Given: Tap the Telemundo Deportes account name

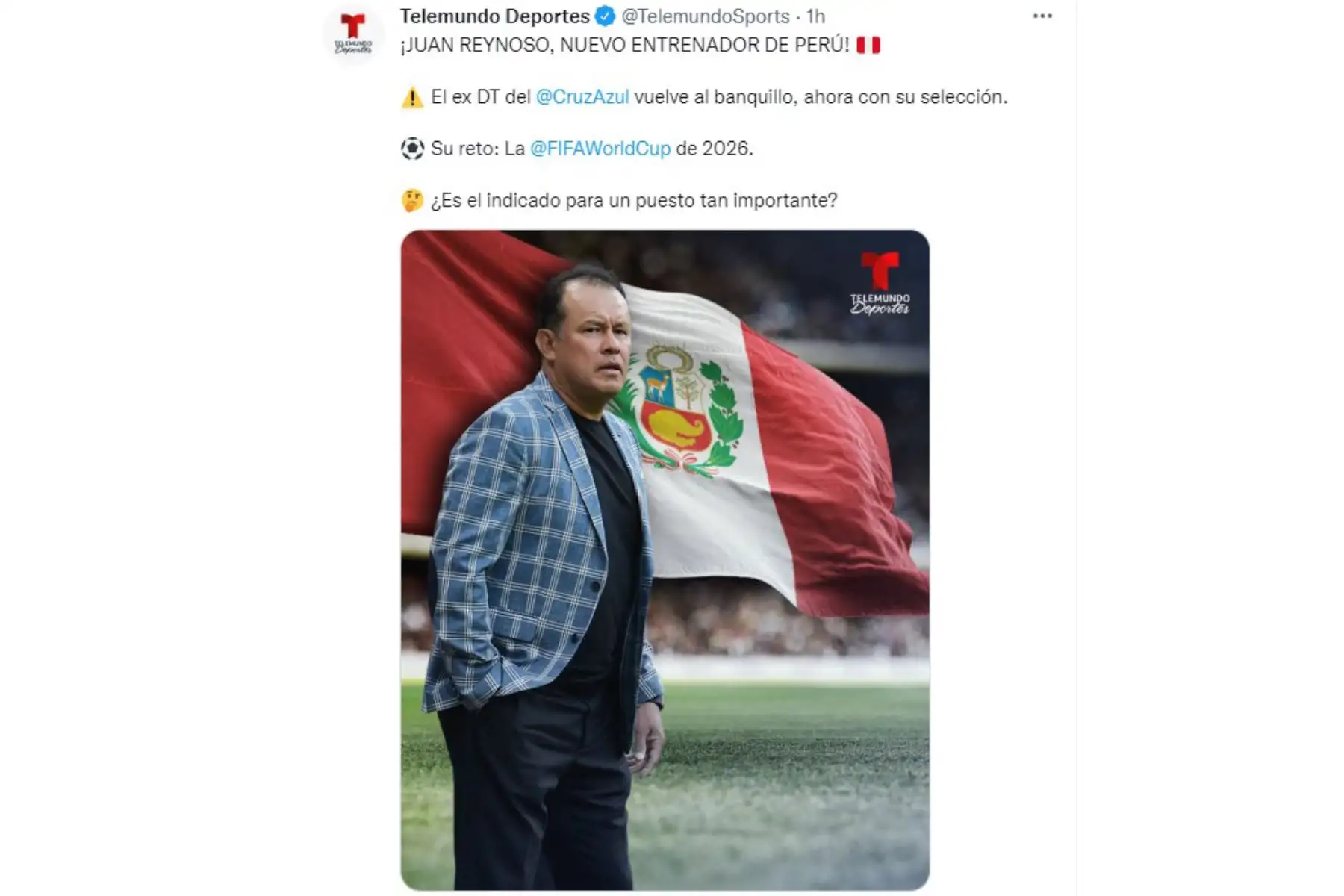Looking at the screenshot, I should [x=494, y=16].
